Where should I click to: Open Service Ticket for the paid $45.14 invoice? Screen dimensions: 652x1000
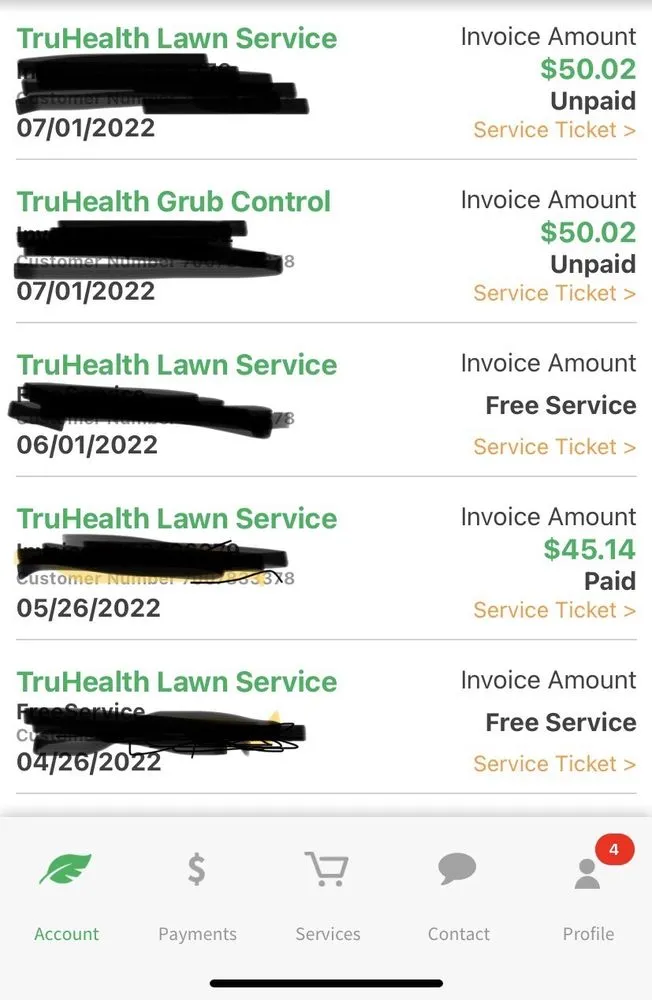[x=554, y=610]
